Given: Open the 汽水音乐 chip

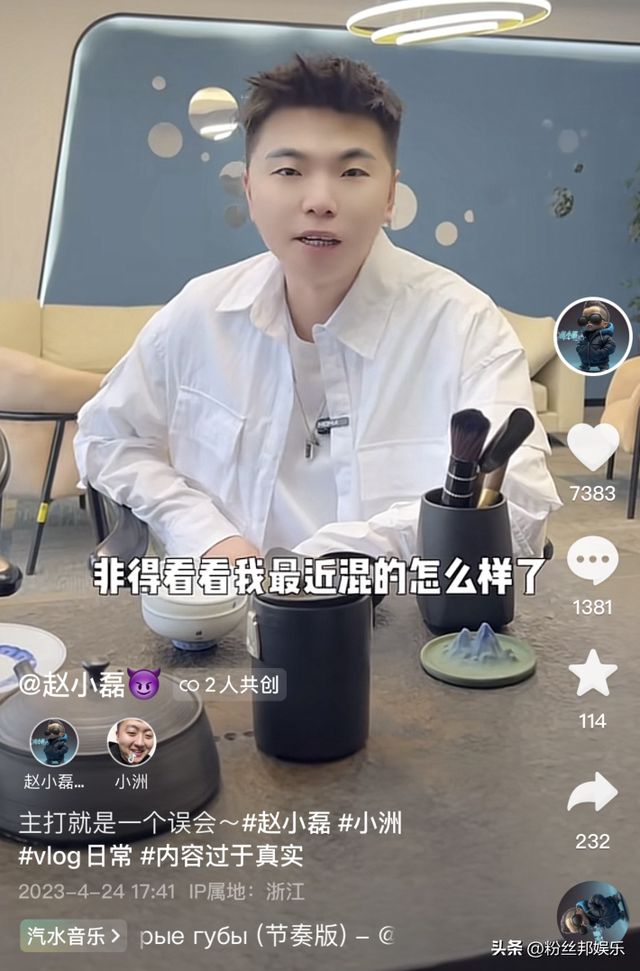Looking at the screenshot, I should pos(73,936).
